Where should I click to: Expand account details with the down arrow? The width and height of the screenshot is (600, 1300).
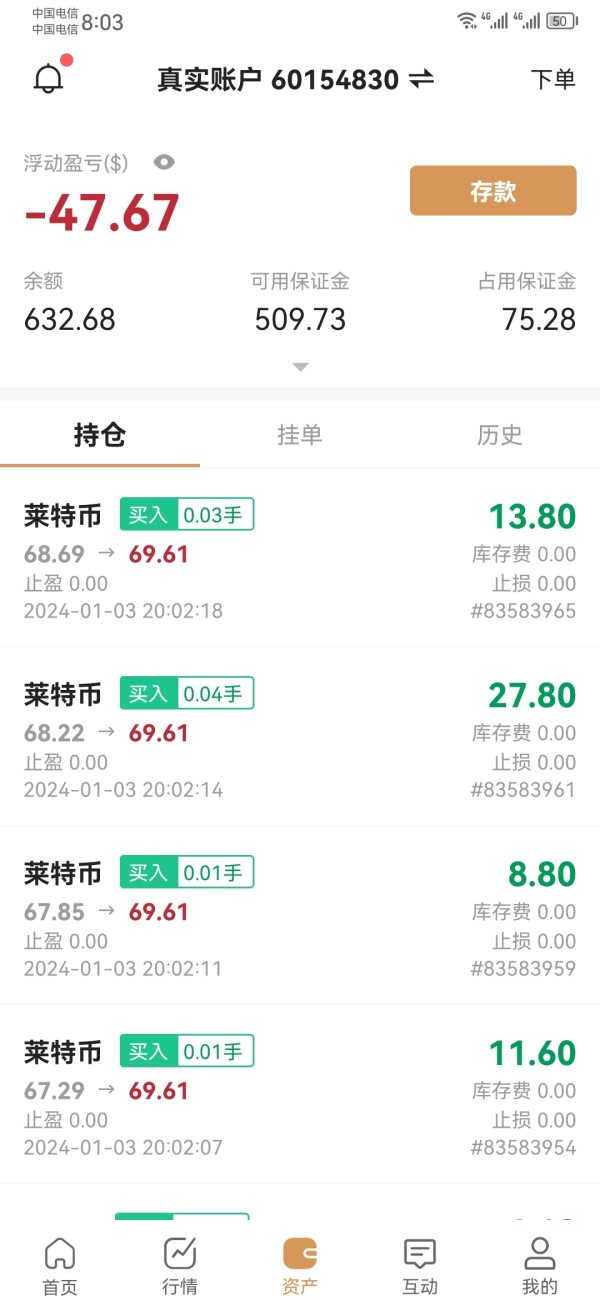tap(300, 367)
